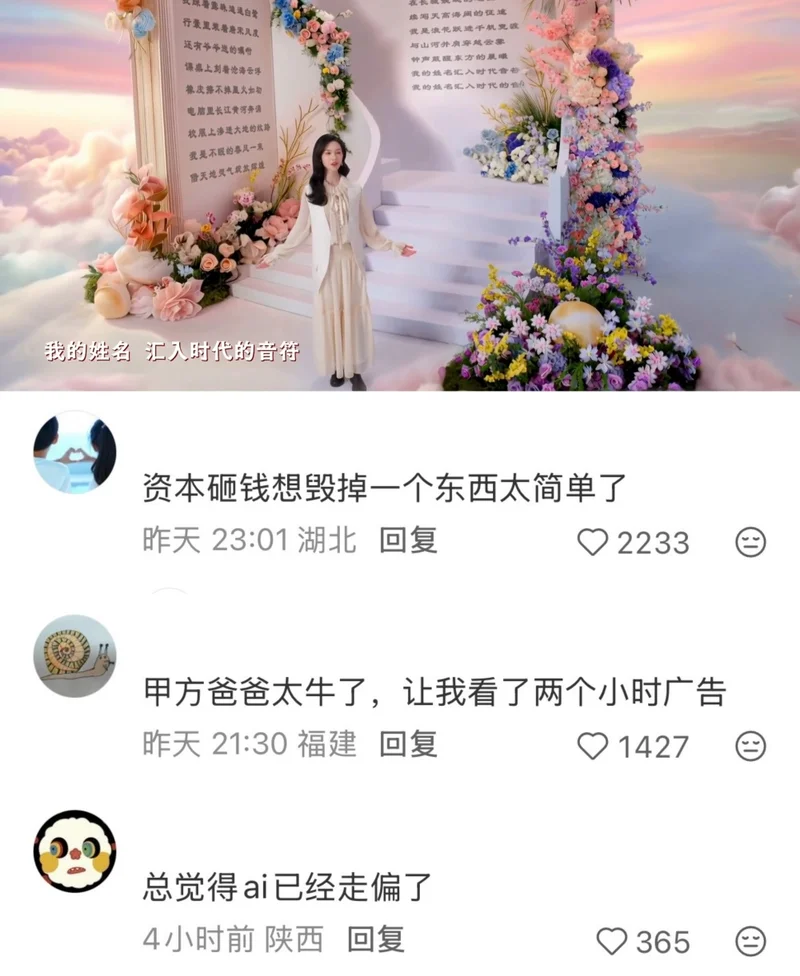Tap the face icon next to 1427
Image resolution: width=800 pixels, height=976 pixels.
pos(750,746)
